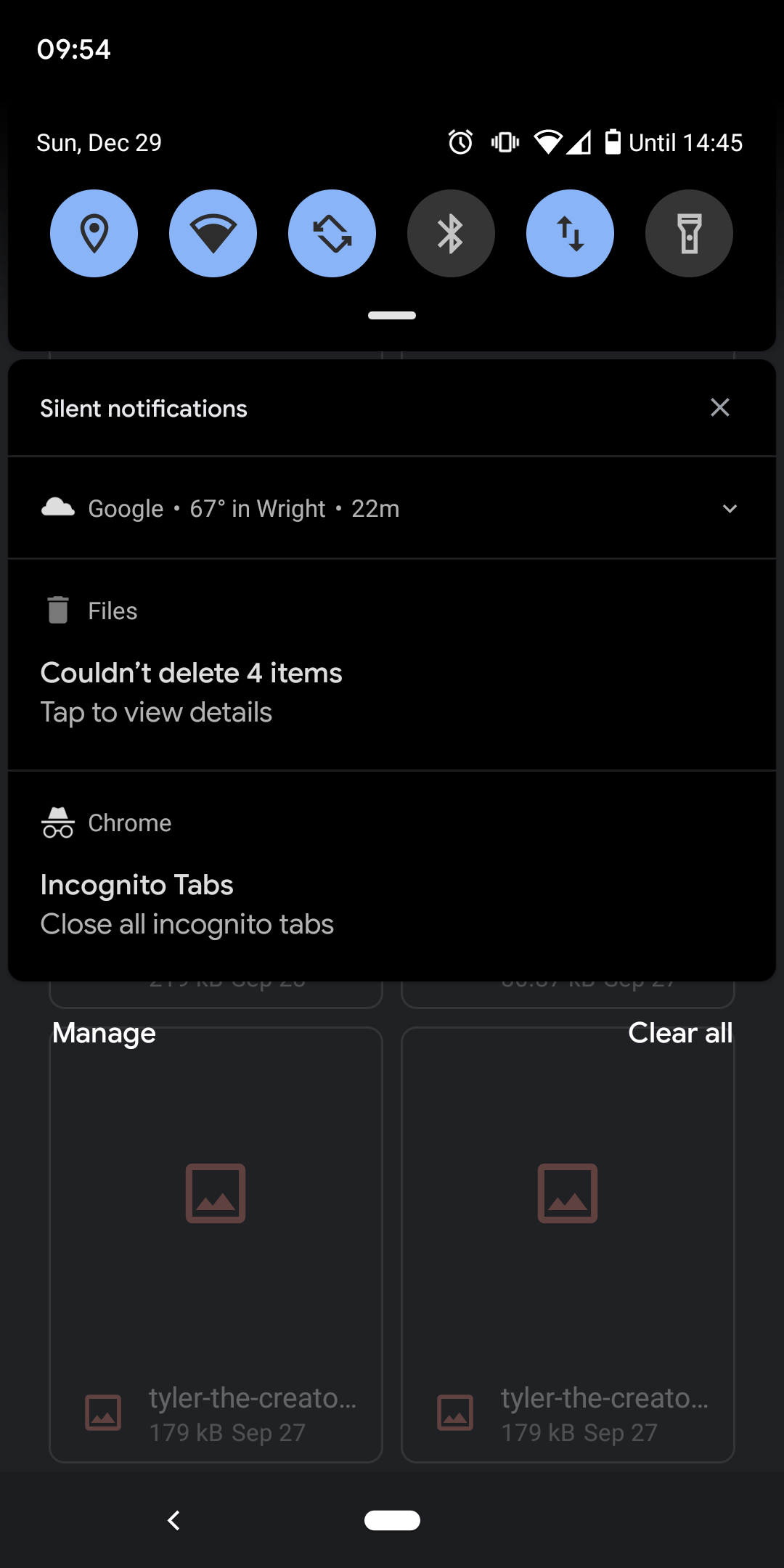Expand the Google weather notification
This screenshot has width=784, height=1568.
(730, 508)
